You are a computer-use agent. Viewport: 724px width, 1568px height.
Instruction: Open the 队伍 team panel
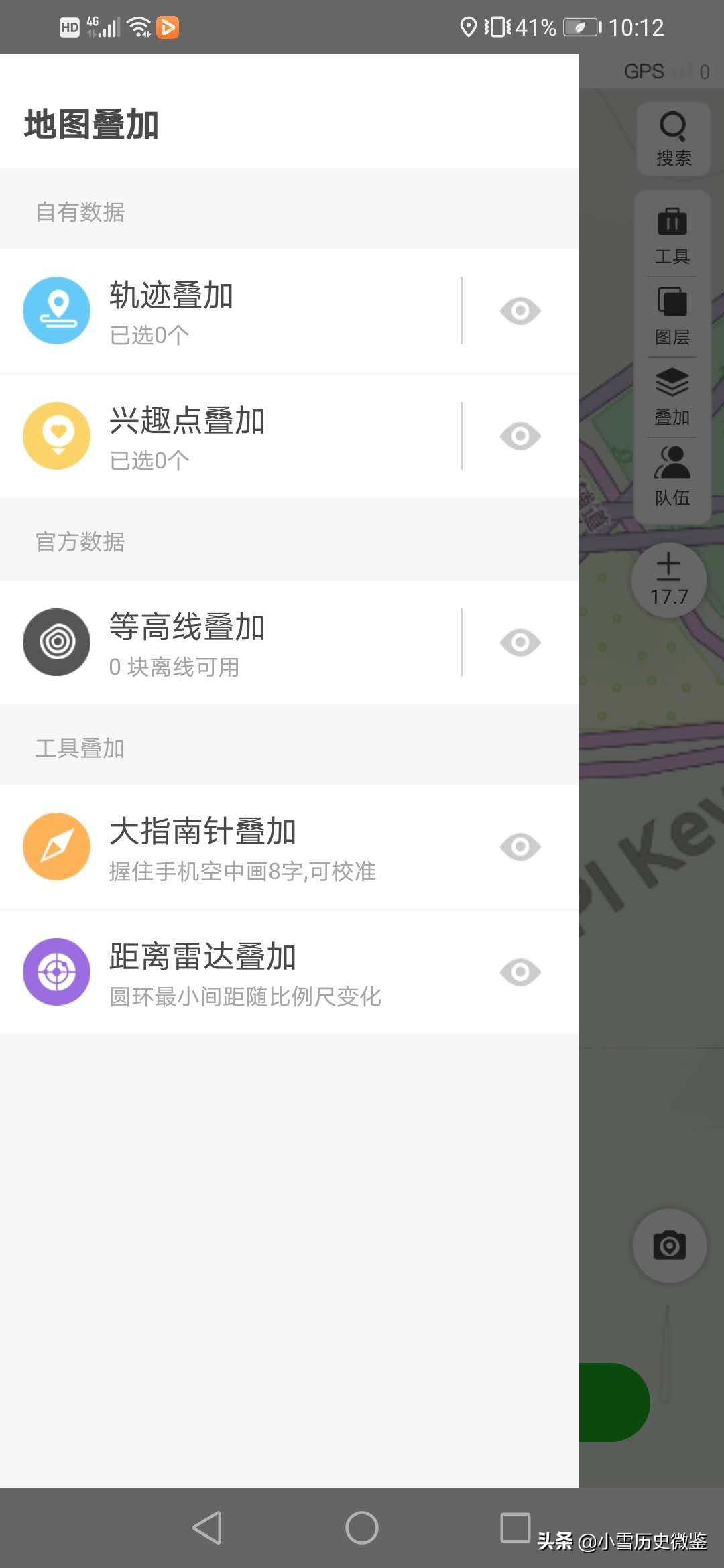[672, 477]
